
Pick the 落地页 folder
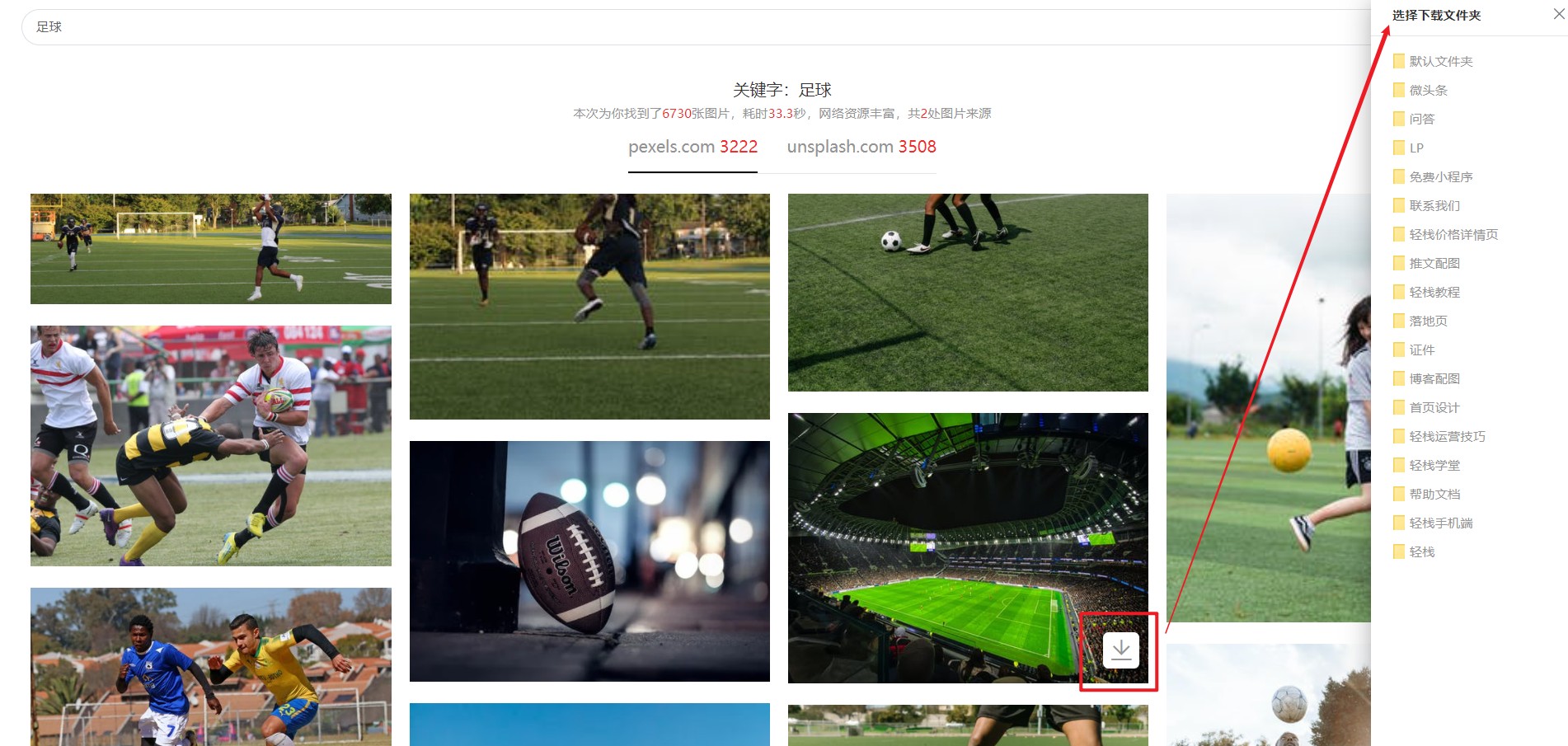(x=1428, y=321)
